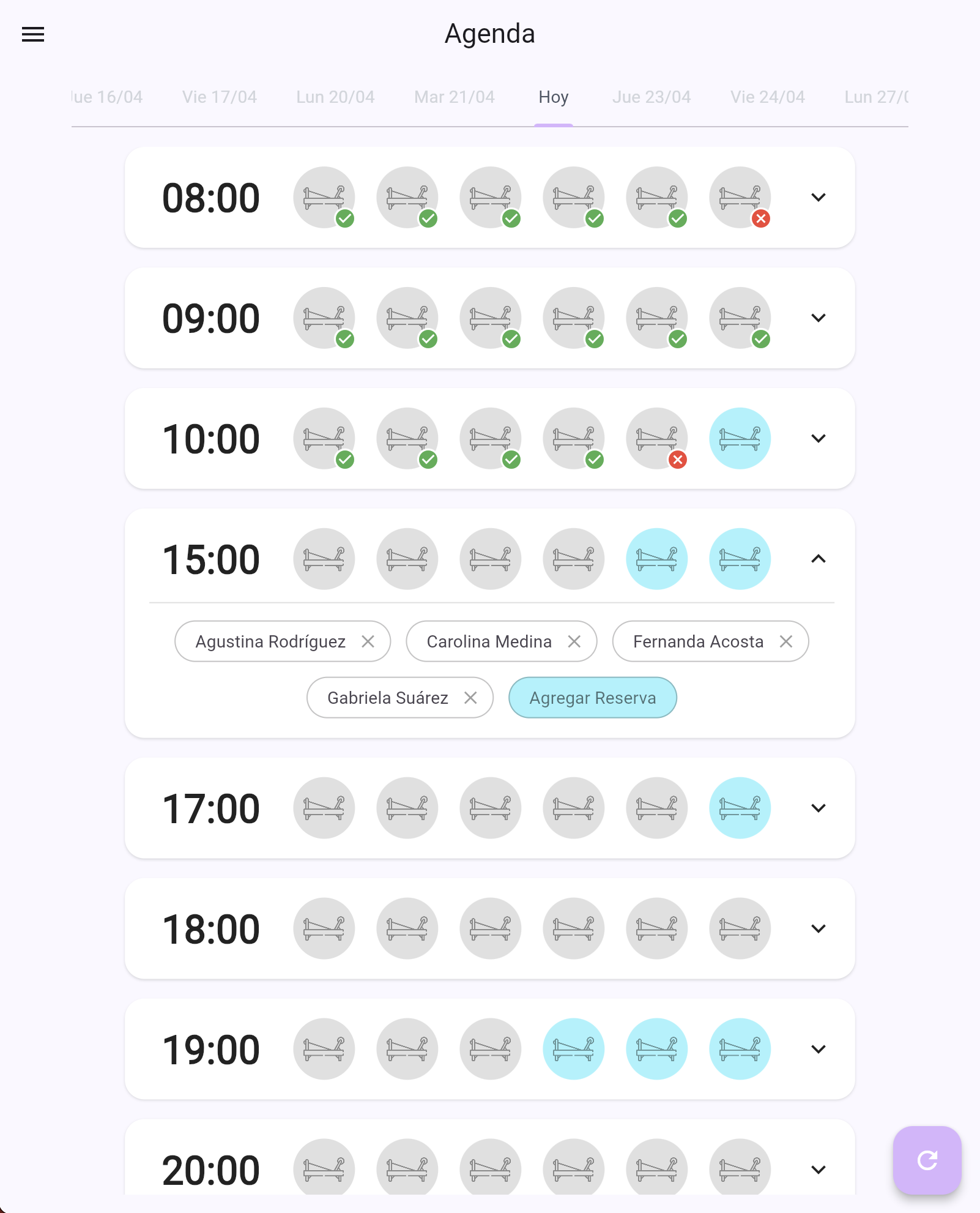Delete Fernanda Acosta's booking
This screenshot has width=980, height=1213.
pos(786,641)
